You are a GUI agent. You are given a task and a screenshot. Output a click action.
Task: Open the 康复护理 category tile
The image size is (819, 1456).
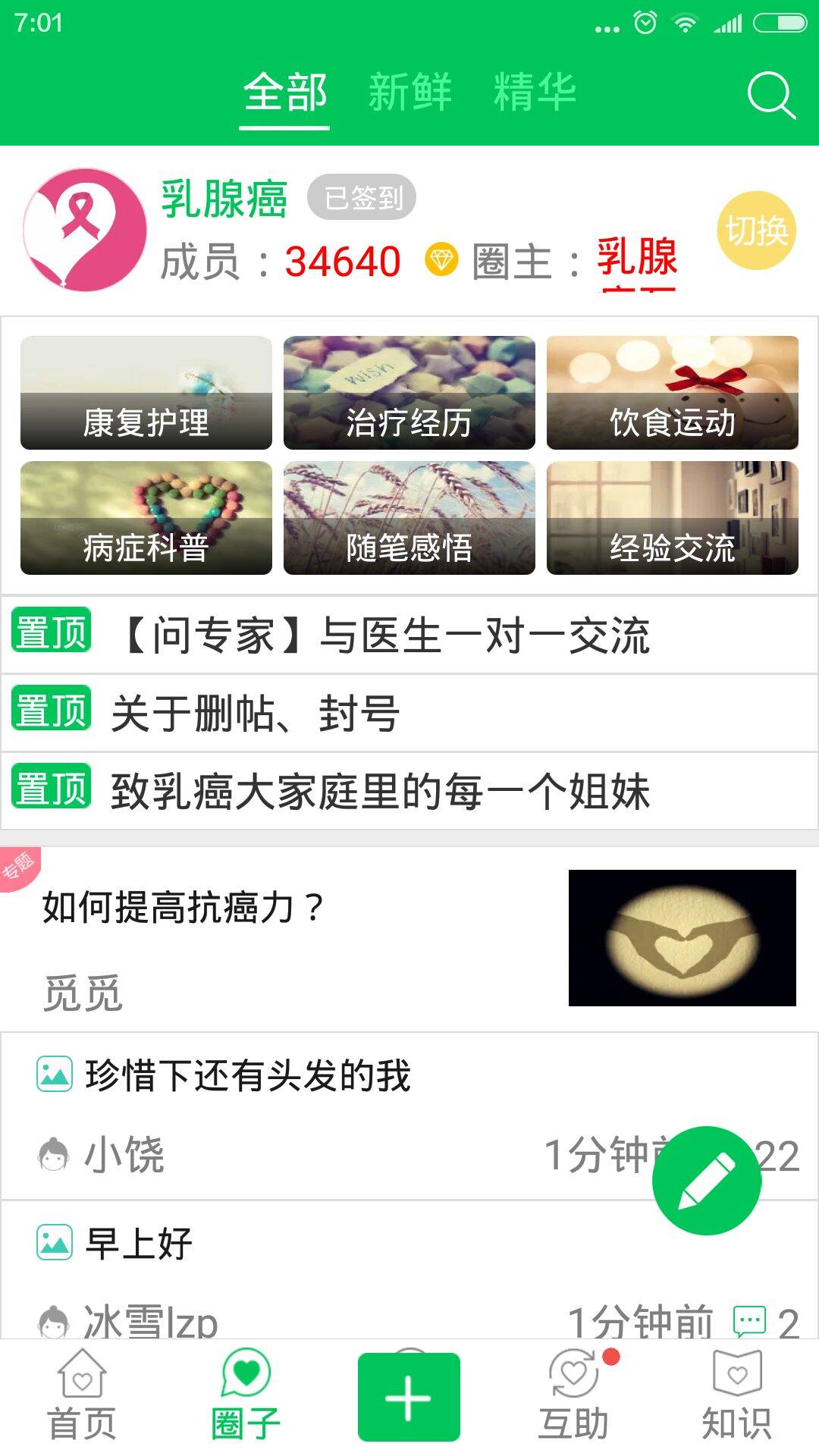click(146, 393)
